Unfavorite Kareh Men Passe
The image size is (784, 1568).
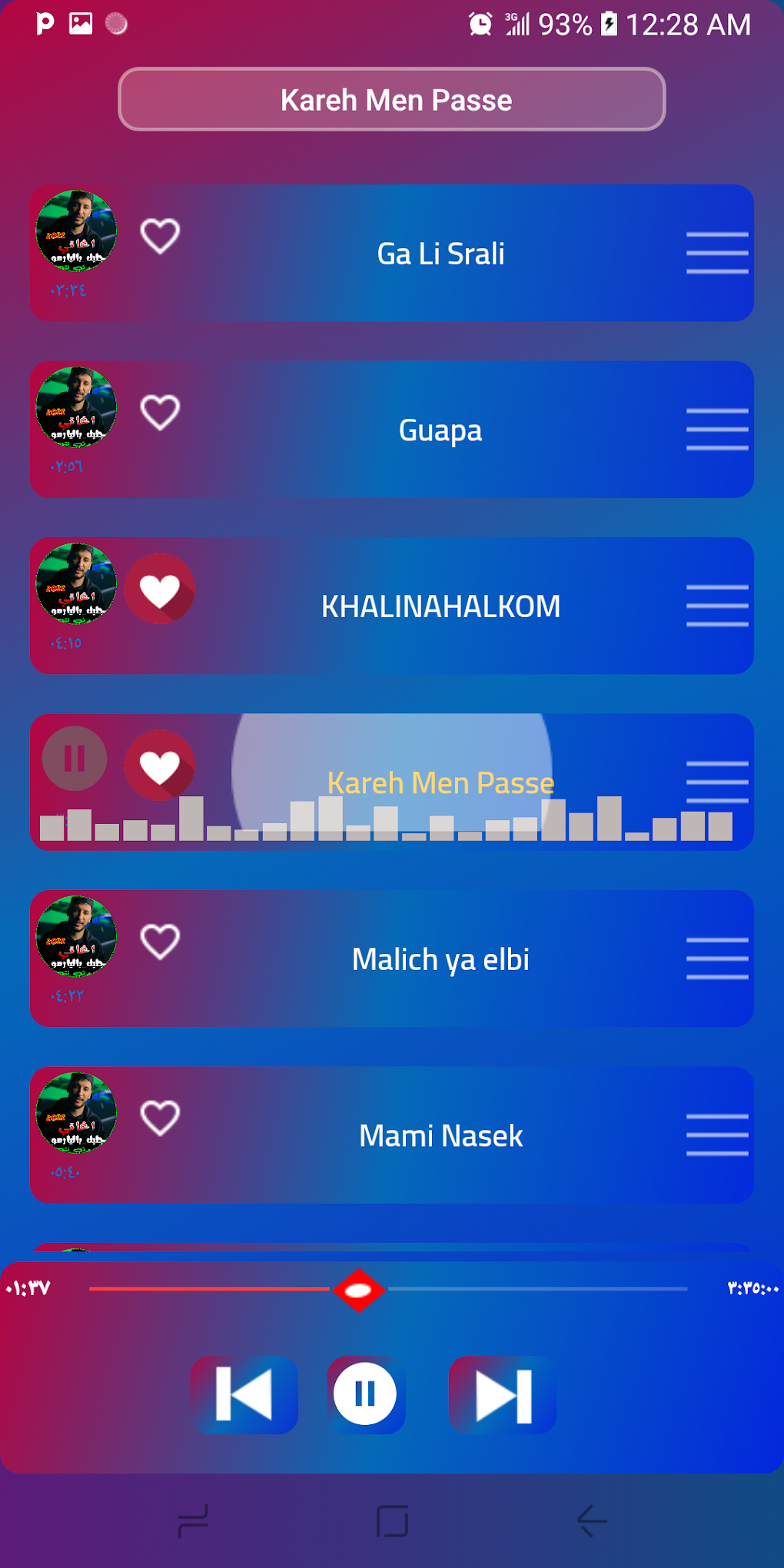point(160,766)
